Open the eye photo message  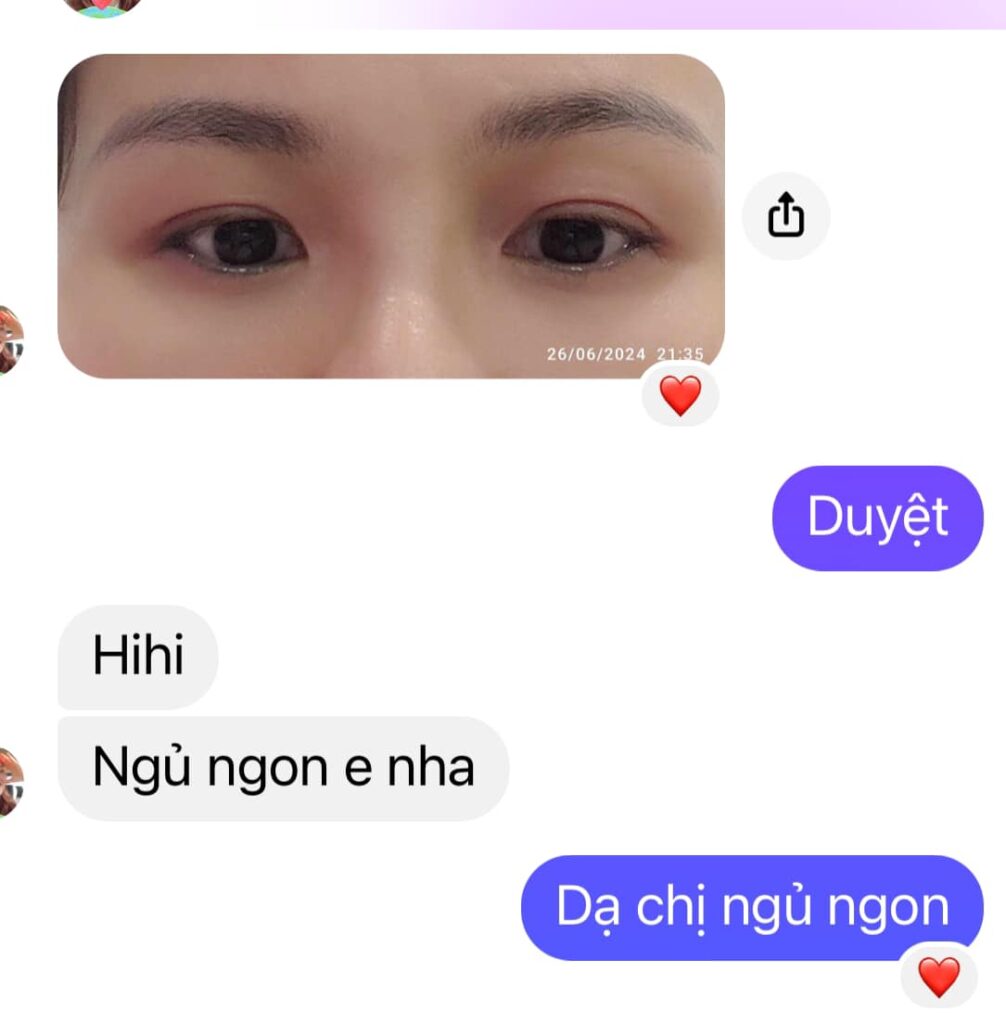coord(390,216)
